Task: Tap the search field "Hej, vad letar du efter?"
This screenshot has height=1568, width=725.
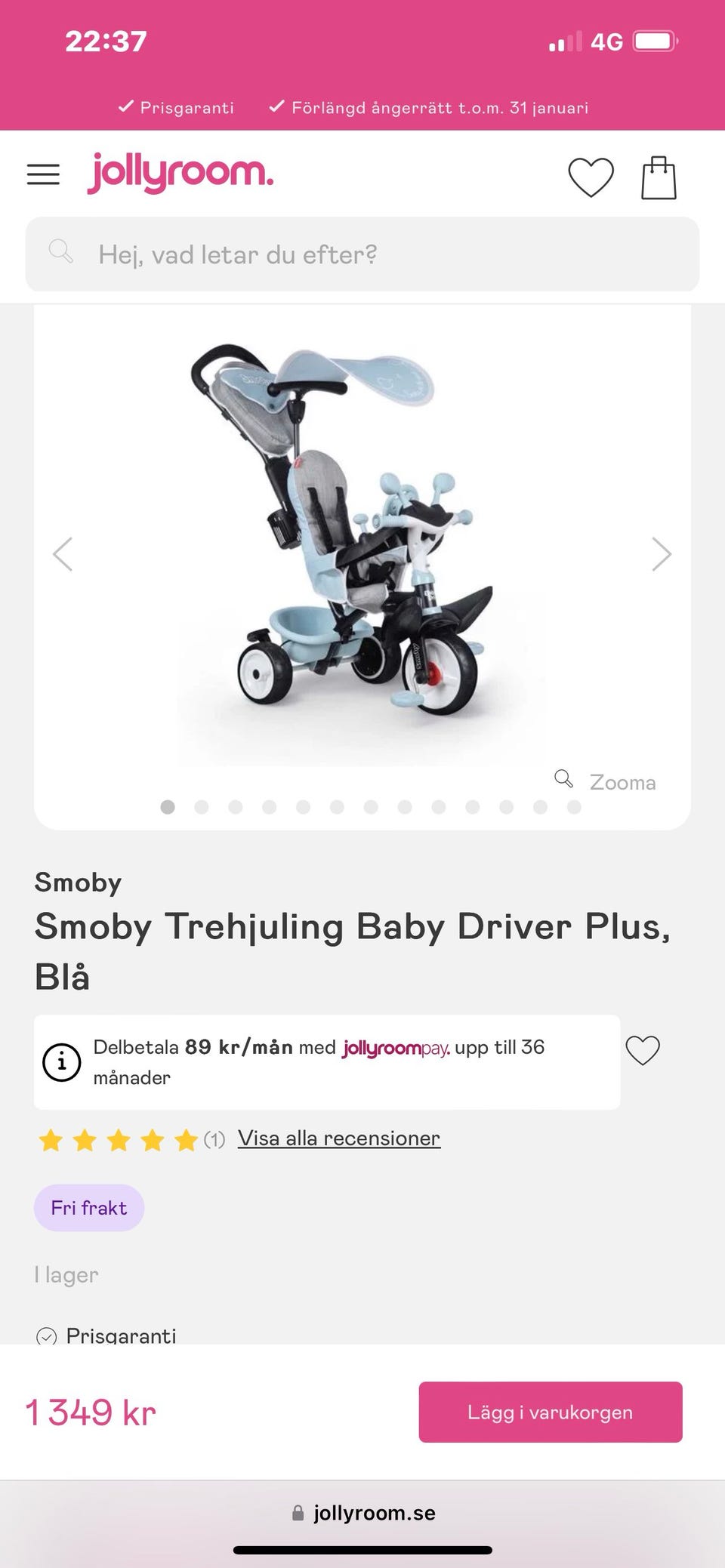Action: (x=362, y=254)
